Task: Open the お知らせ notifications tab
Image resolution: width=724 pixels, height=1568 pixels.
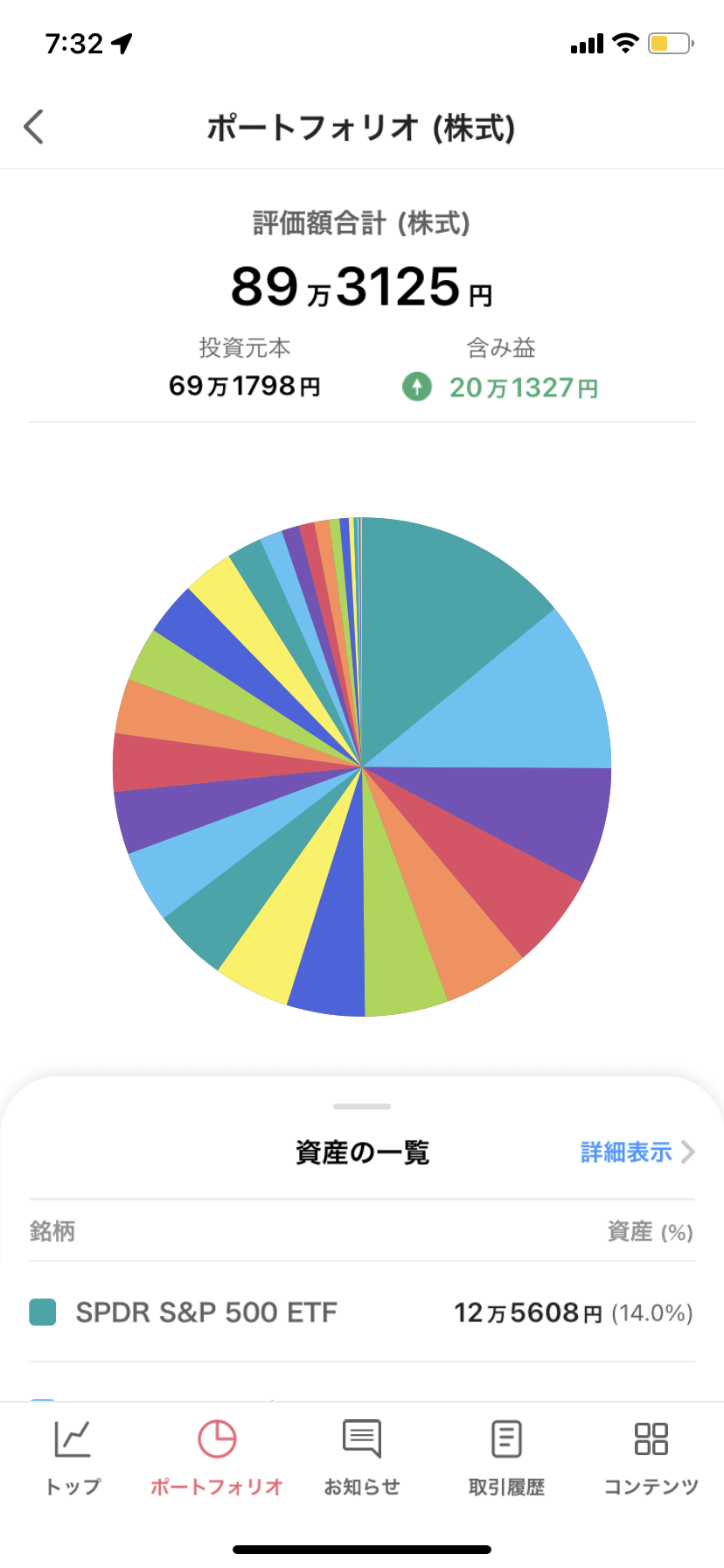Action: point(362,1458)
